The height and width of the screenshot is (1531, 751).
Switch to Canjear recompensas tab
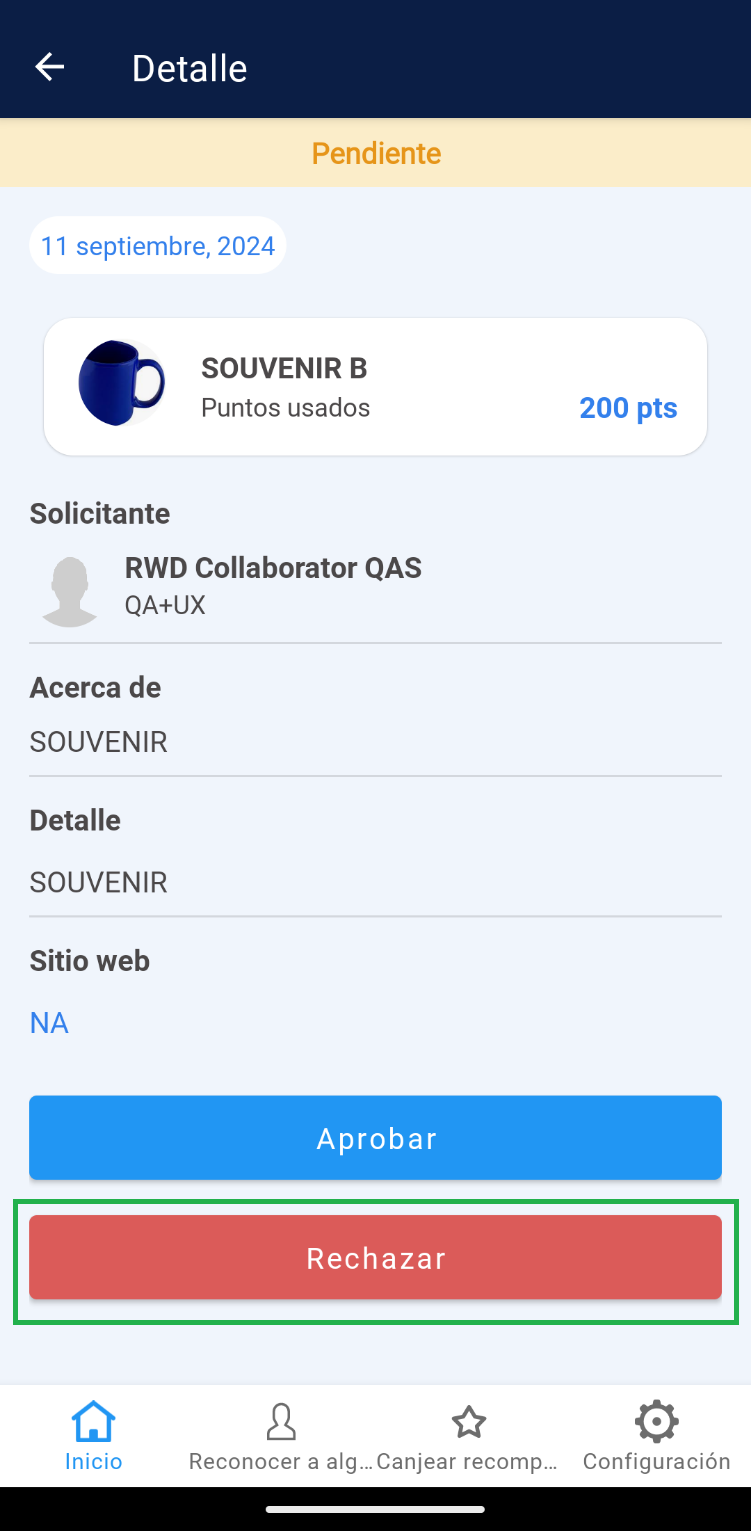468,1436
